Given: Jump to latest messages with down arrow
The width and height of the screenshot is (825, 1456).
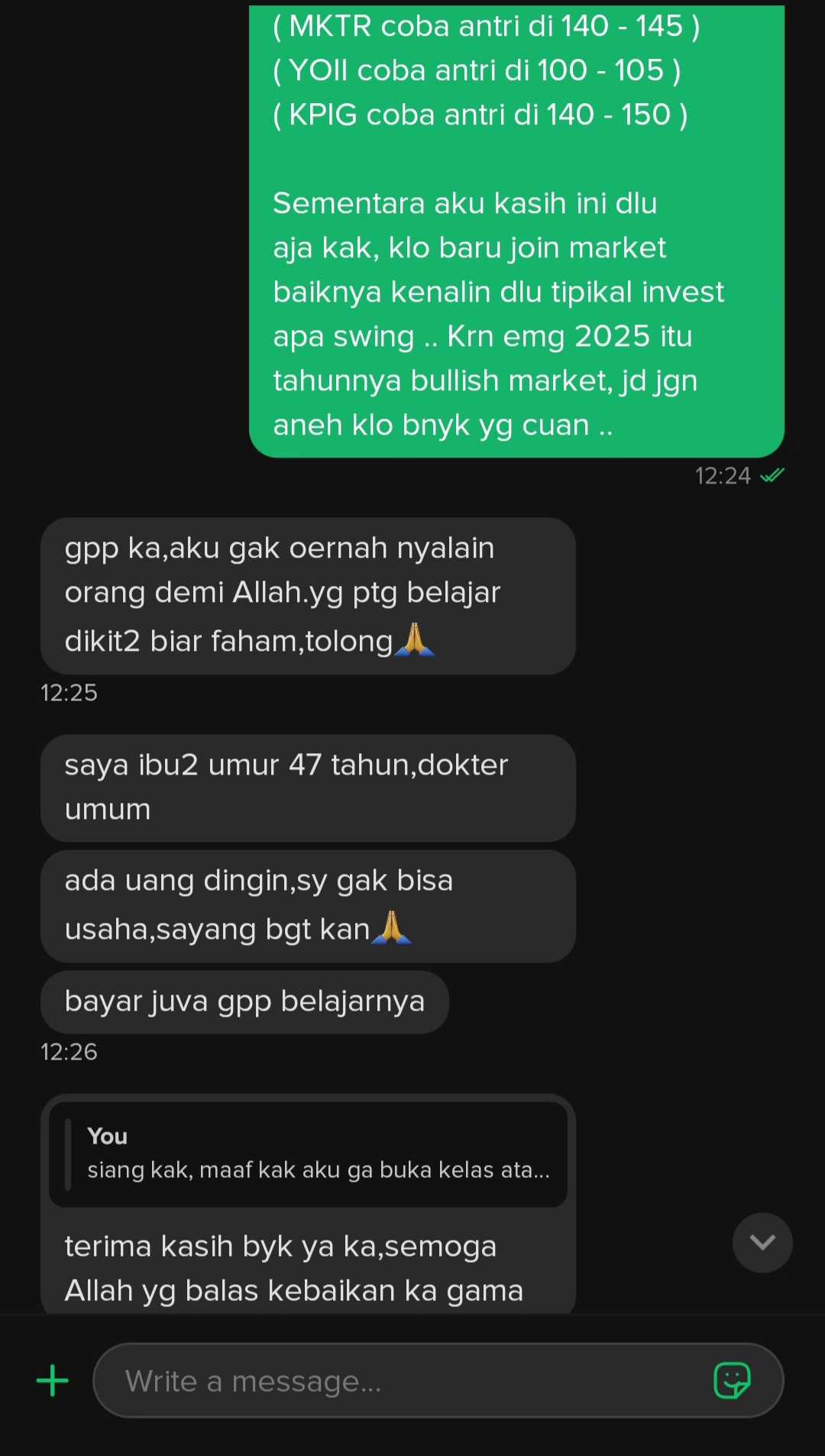Looking at the screenshot, I should pyautogui.click(x=762, y=1243).
